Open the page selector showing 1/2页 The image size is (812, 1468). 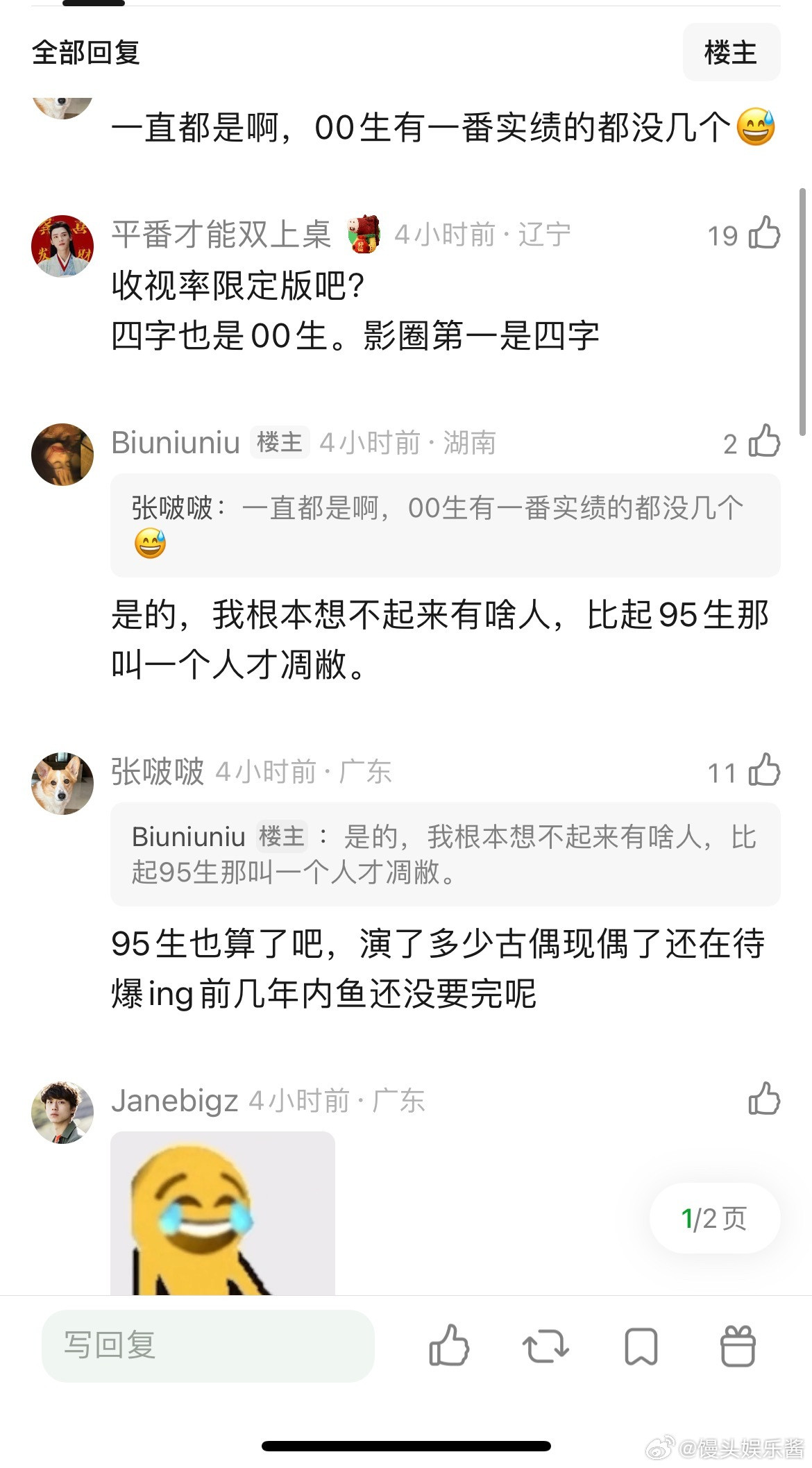pyautogui.click(x=713, y=1216)
